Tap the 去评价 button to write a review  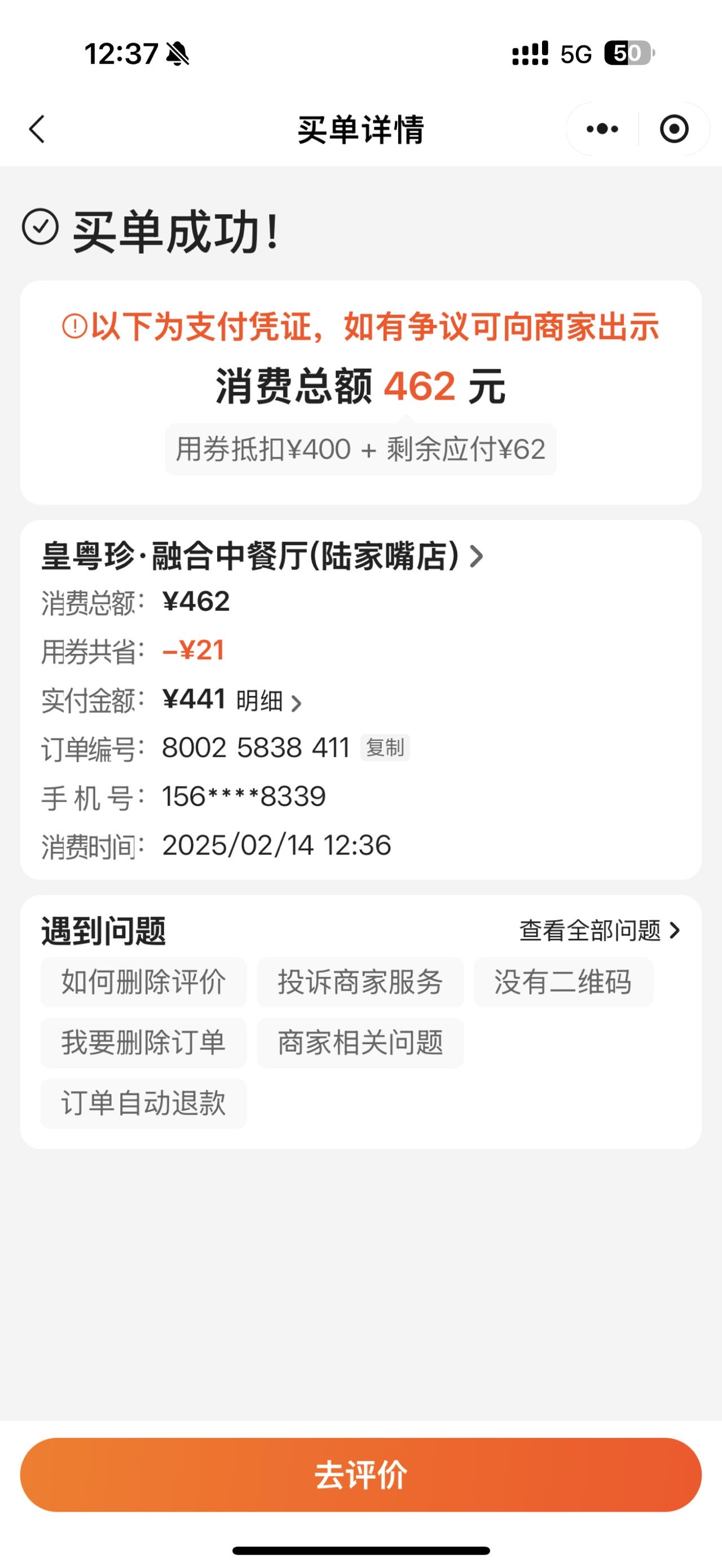361,1474
